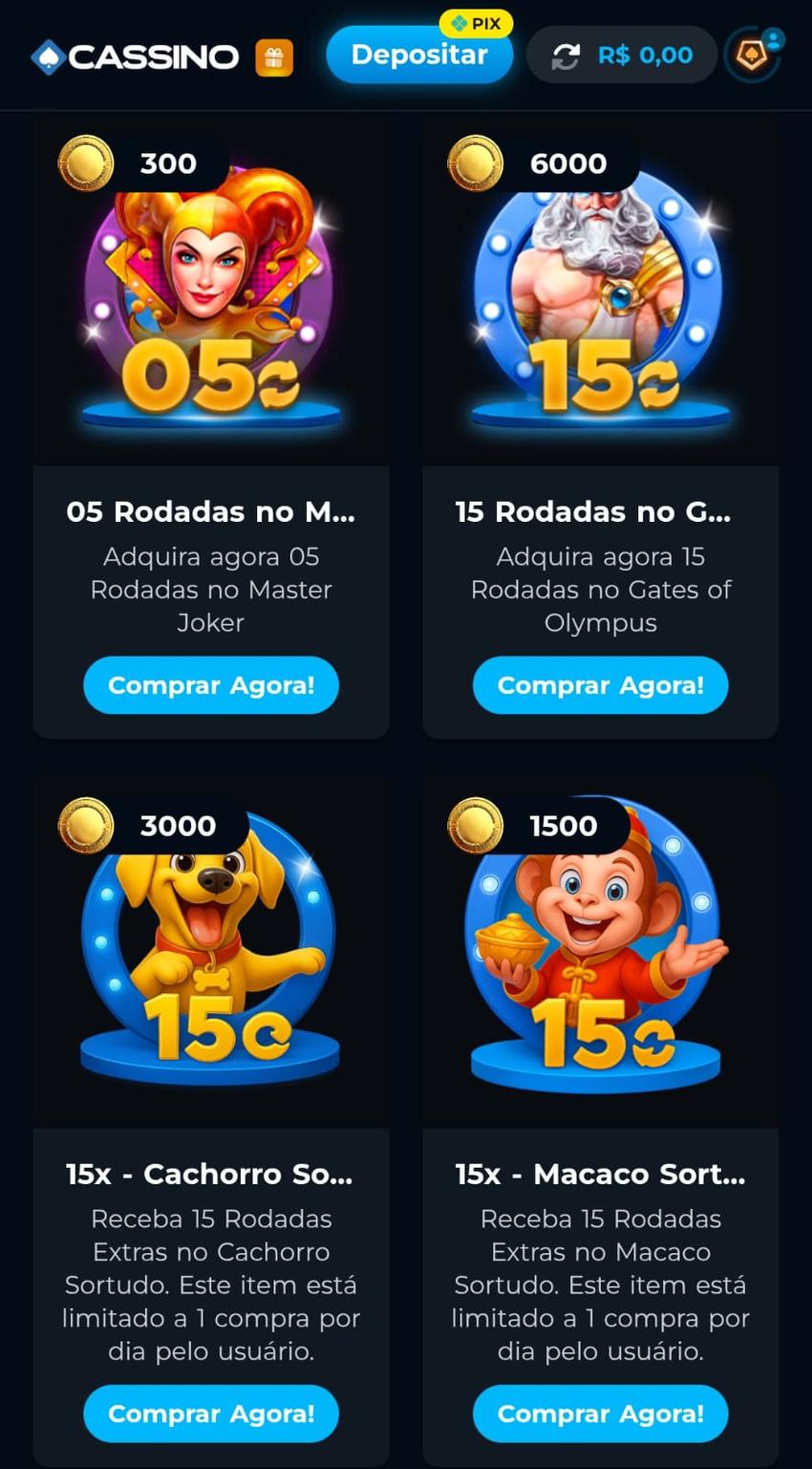Open the profile level badge icon
812x1469 pixels.
coord(754,55)
